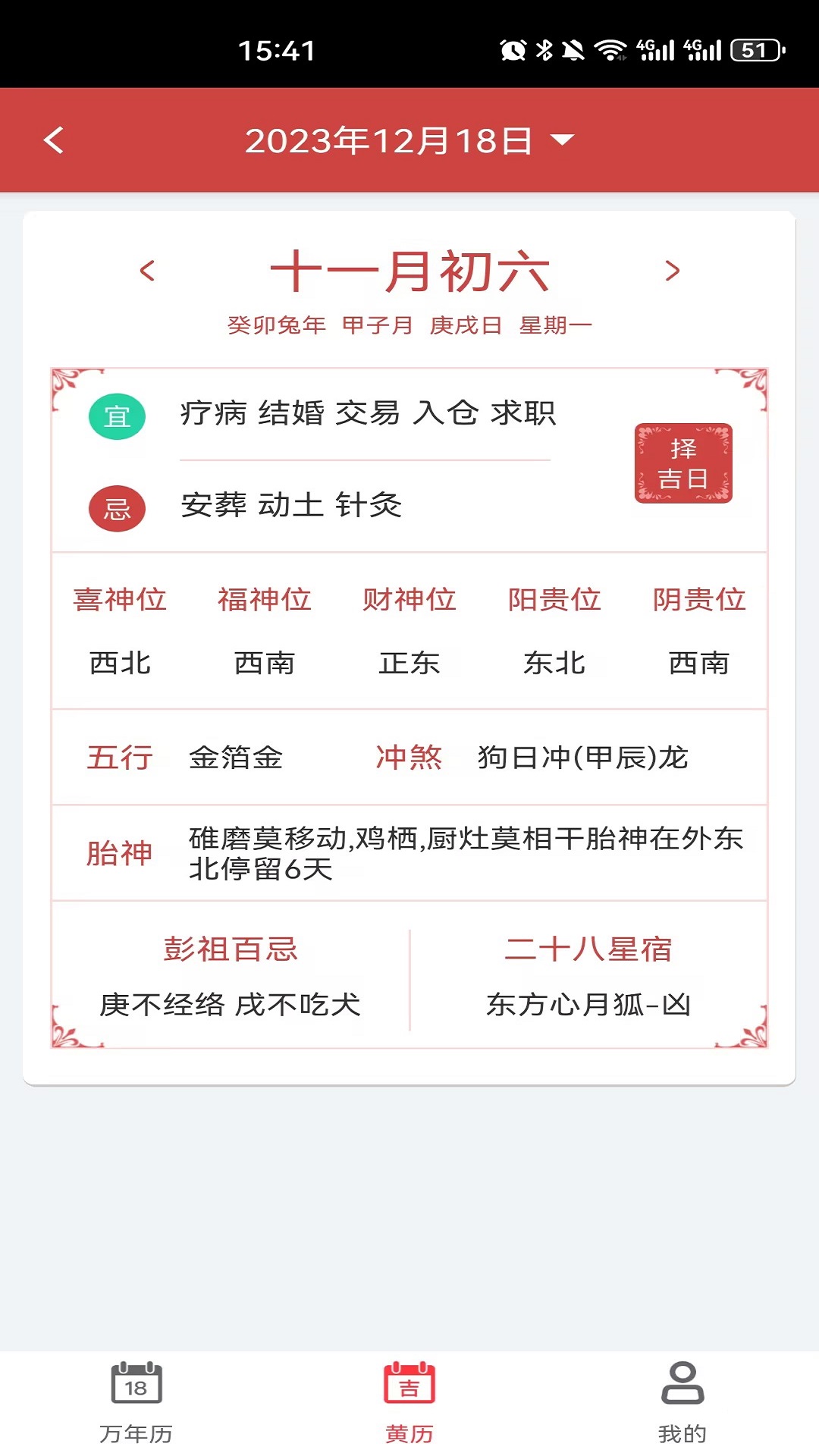The width and height of the screenshot is (819, 1456).
Task: Tap the back arrow in the title bar
Action: (x=53, y=141)
